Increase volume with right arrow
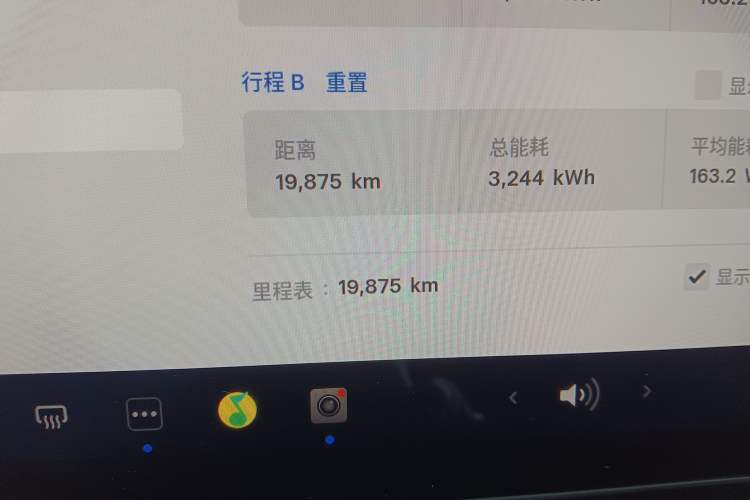This screenshot has height=500, width=750. [647, 391]
